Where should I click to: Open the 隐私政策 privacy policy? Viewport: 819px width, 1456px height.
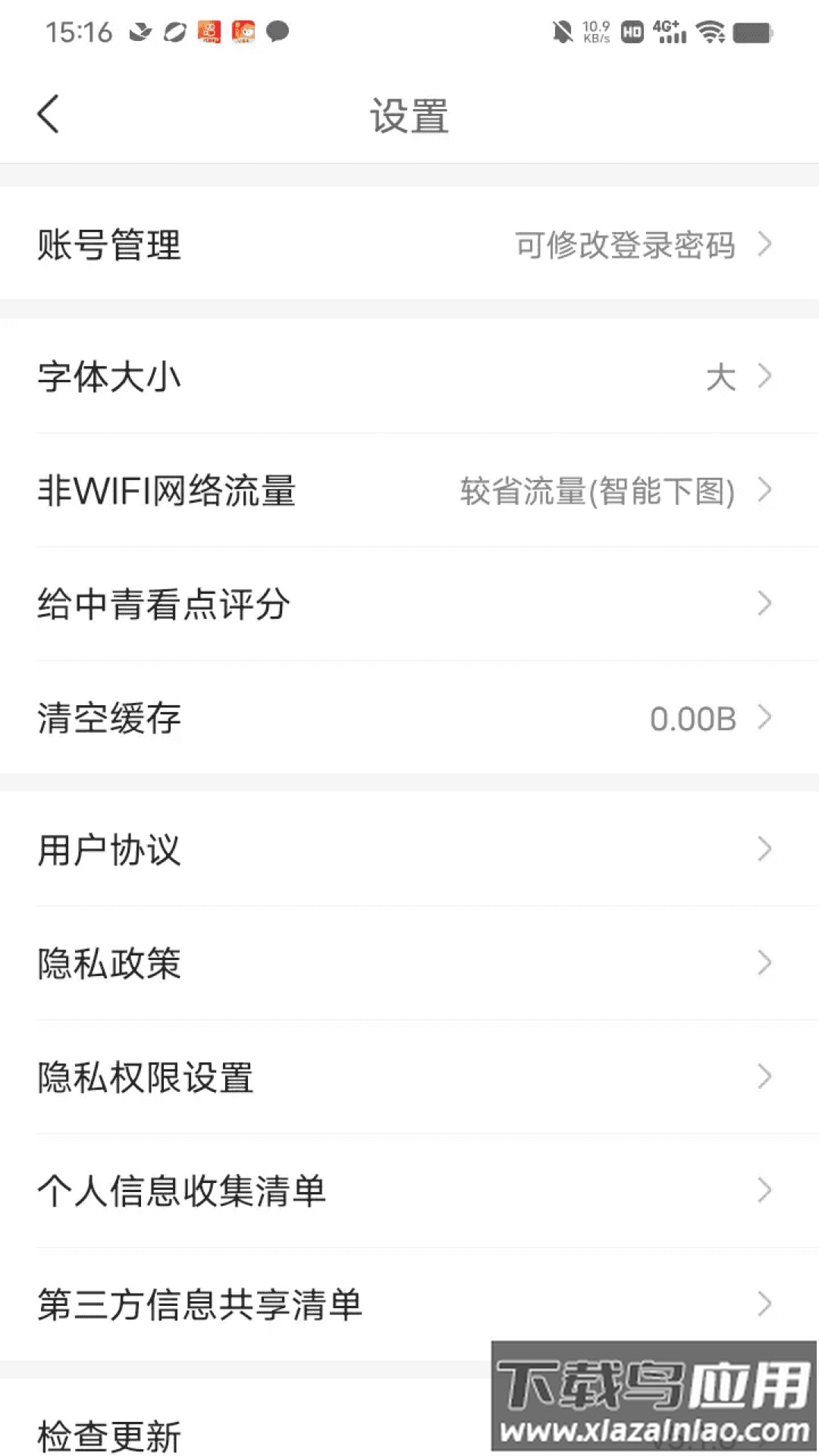click(409, 963)
